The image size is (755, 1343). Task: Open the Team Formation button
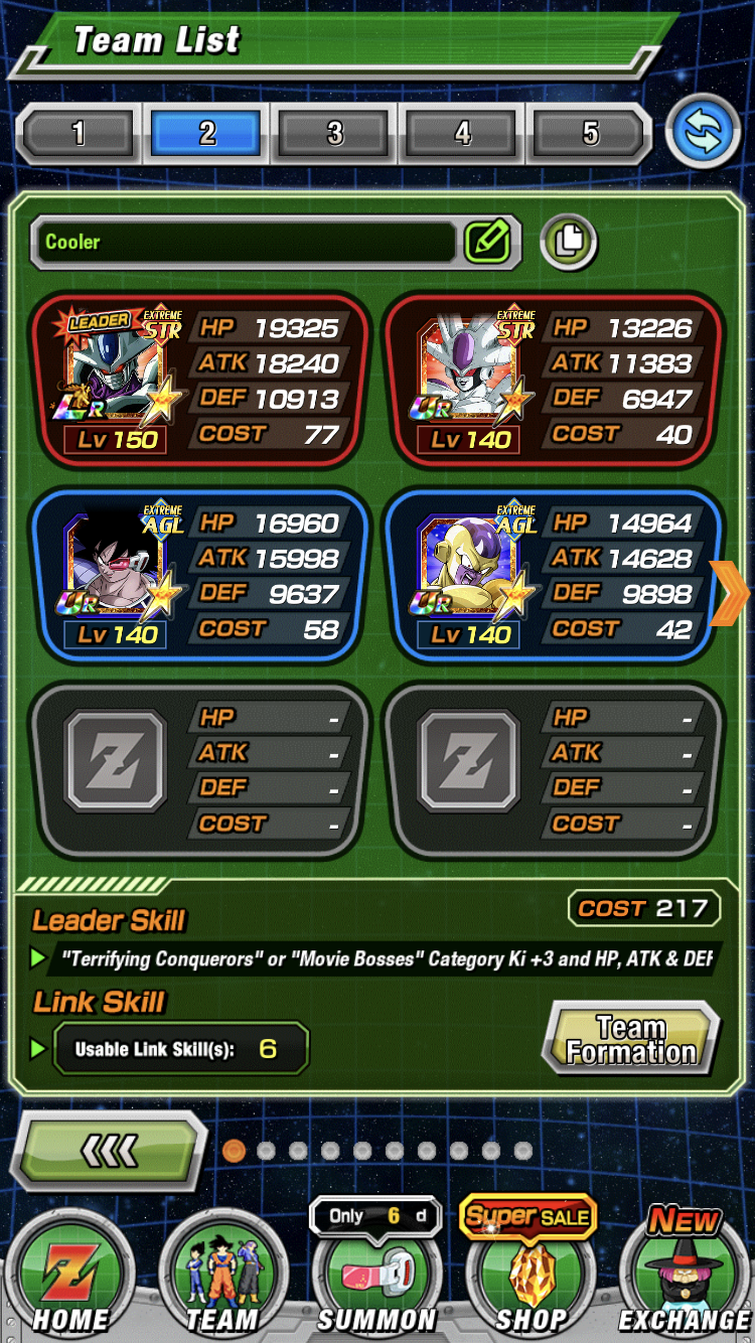[631, 1040]
